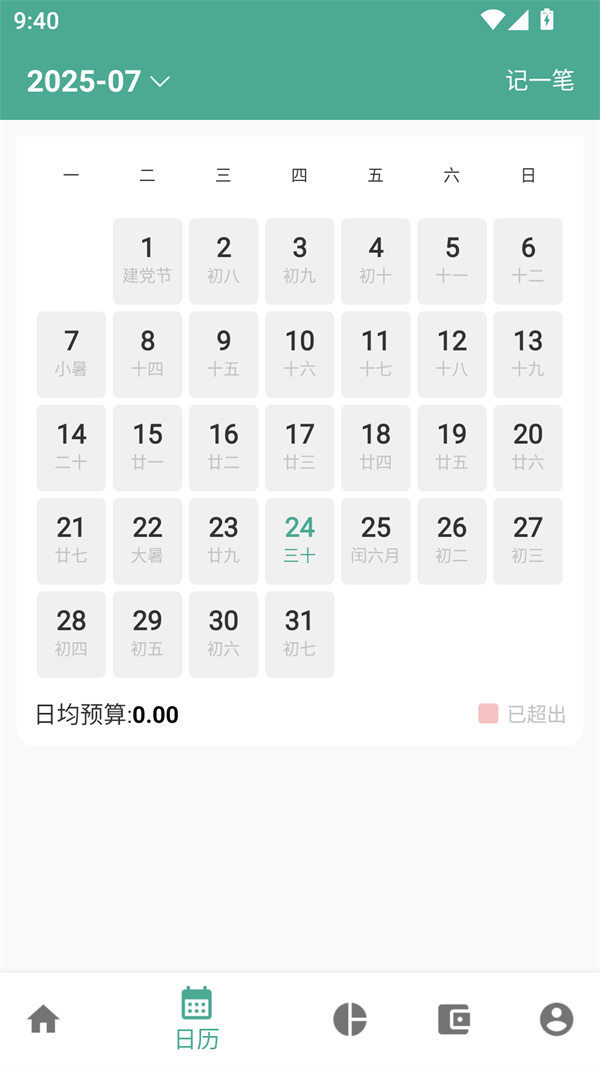Tap July 28 on the calendar
600x1066 pixels.
pyautogui.click(x=71, y=633)
